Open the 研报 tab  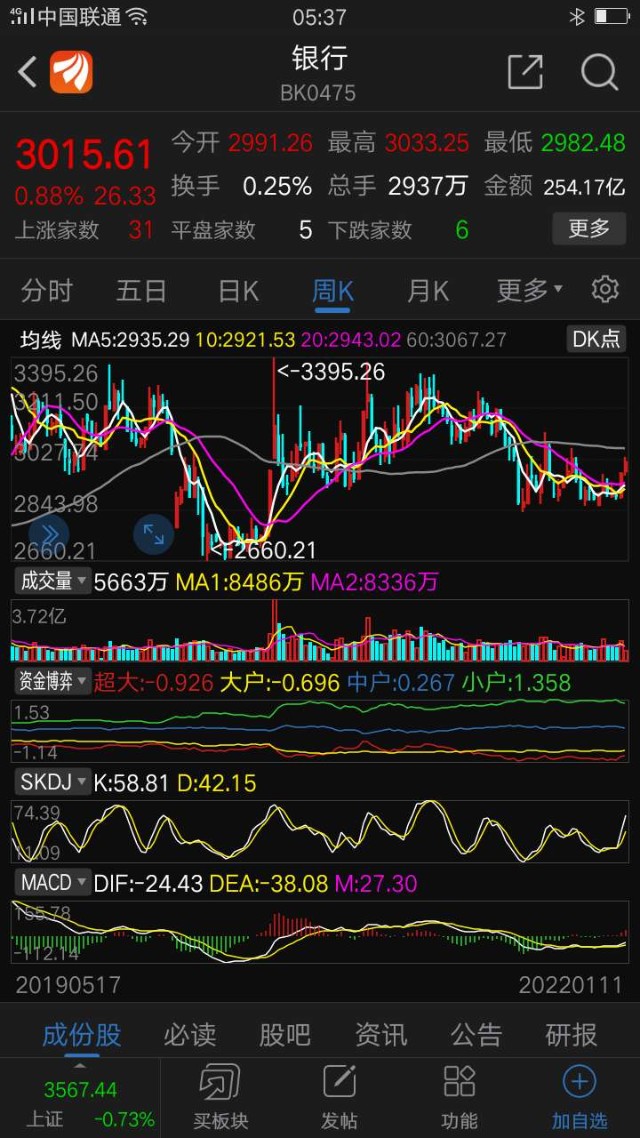pos(571,1034)
